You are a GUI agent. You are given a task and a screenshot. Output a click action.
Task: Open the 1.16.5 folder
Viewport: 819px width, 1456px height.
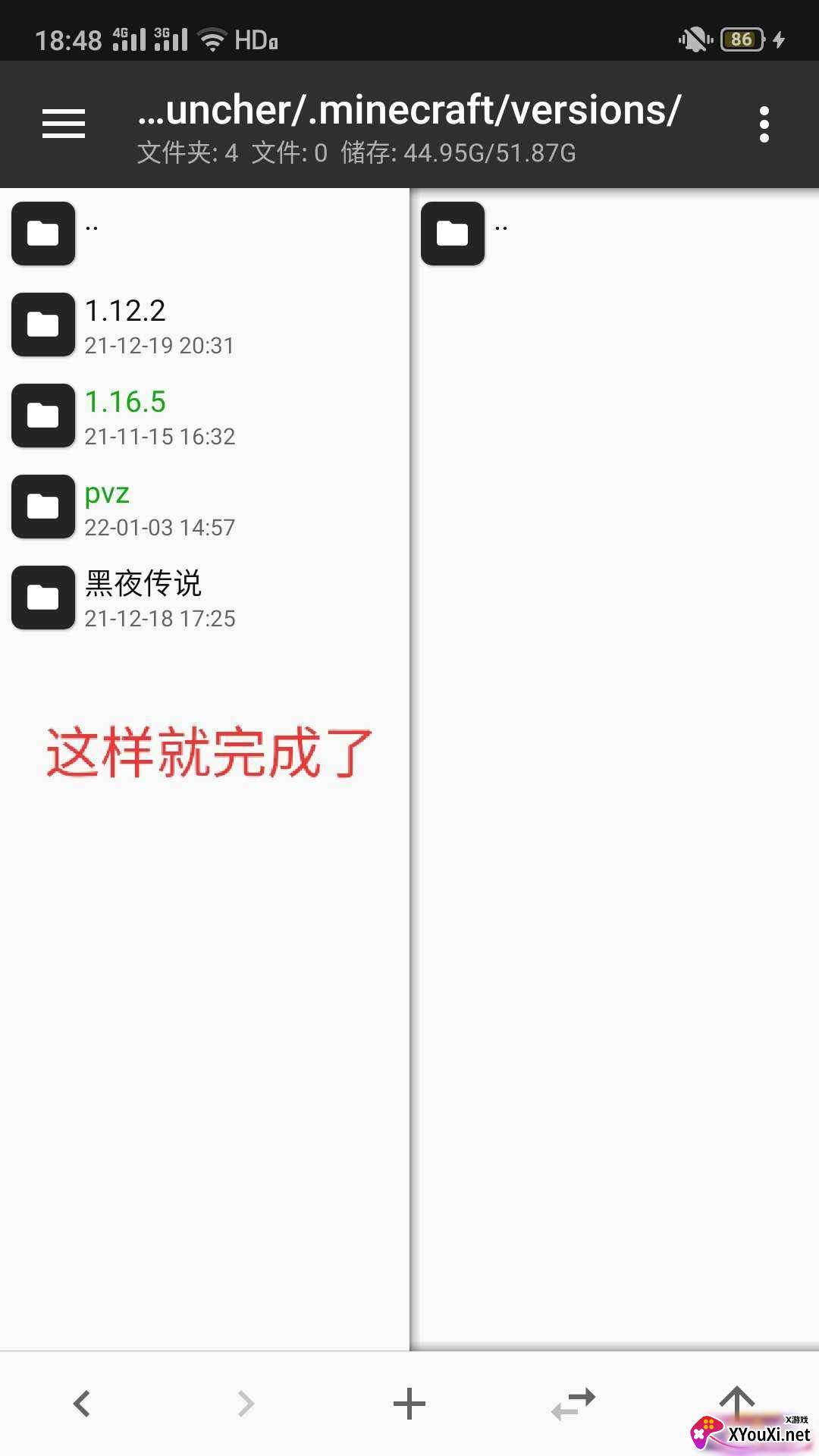205,416
